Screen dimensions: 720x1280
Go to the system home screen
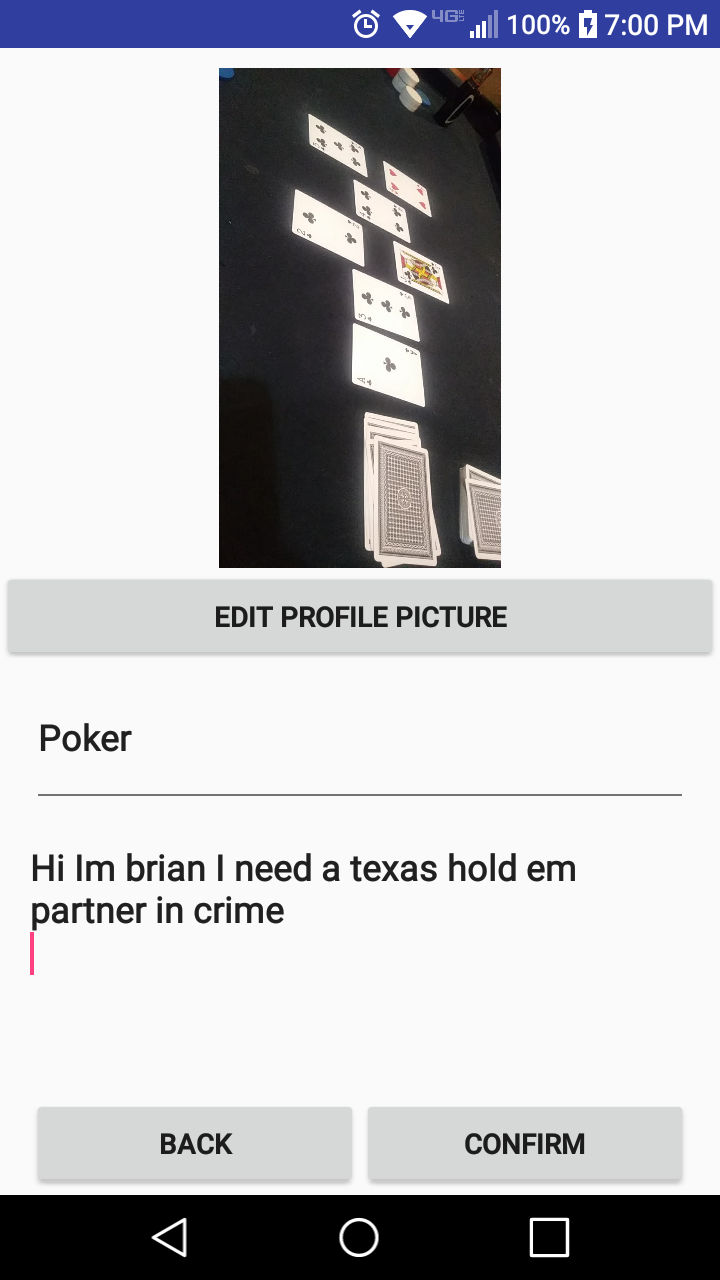click(359, 1237)
